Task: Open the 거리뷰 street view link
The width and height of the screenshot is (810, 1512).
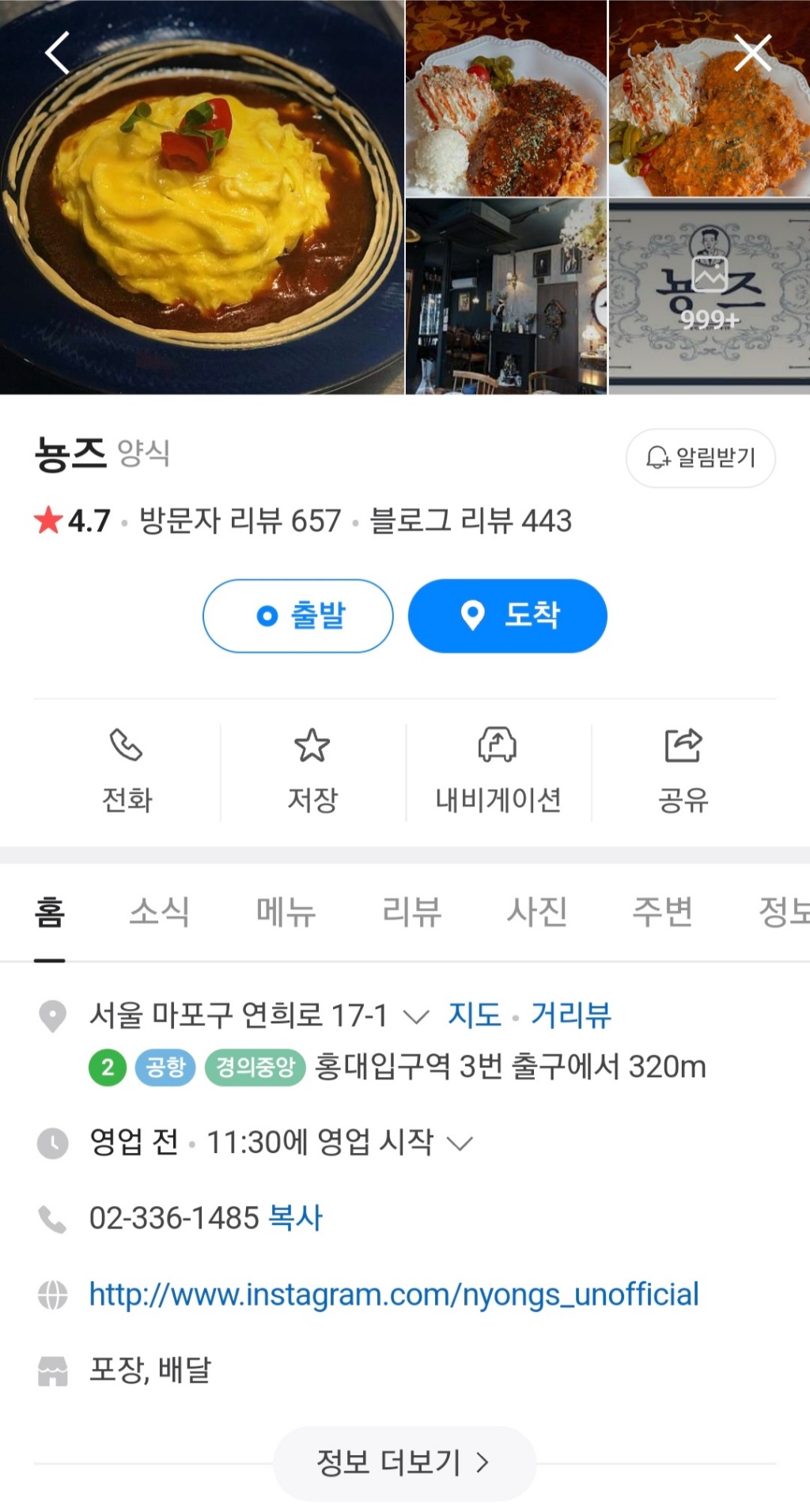Action: point(570,1015)
